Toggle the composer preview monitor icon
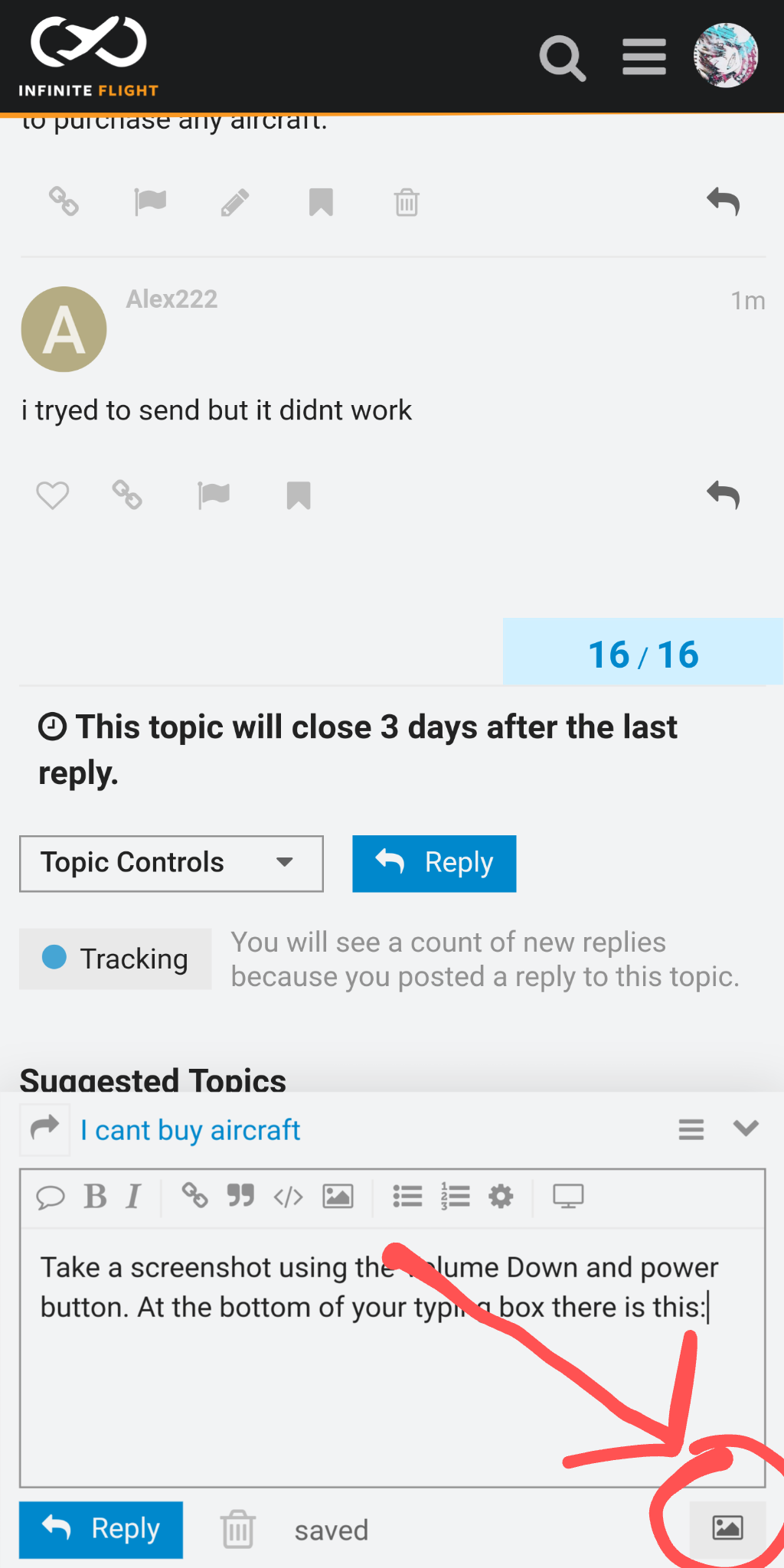Viewport: 784px width, 1568px height. click(x=568, y=1196)
